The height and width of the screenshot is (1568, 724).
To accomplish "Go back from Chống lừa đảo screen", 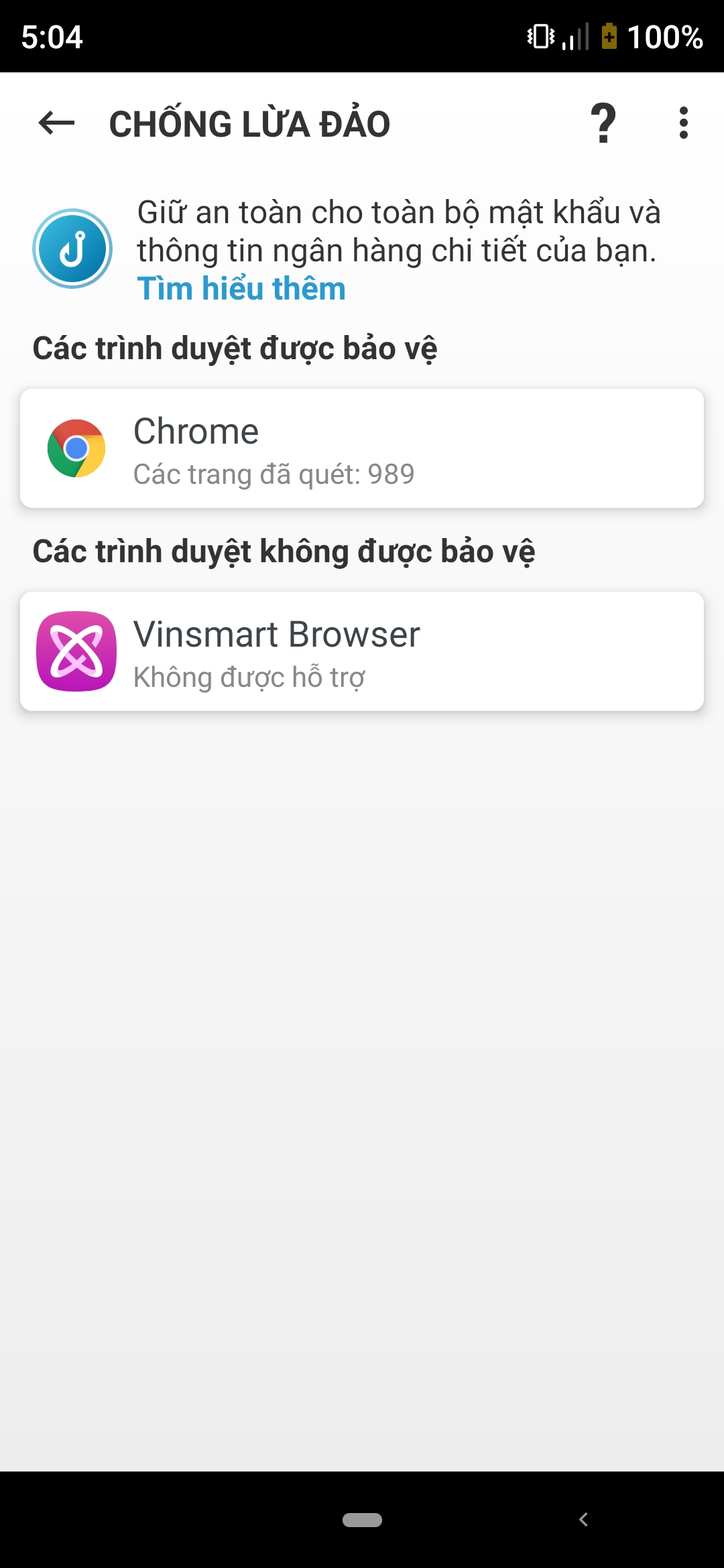I will [x=56, y=123].
